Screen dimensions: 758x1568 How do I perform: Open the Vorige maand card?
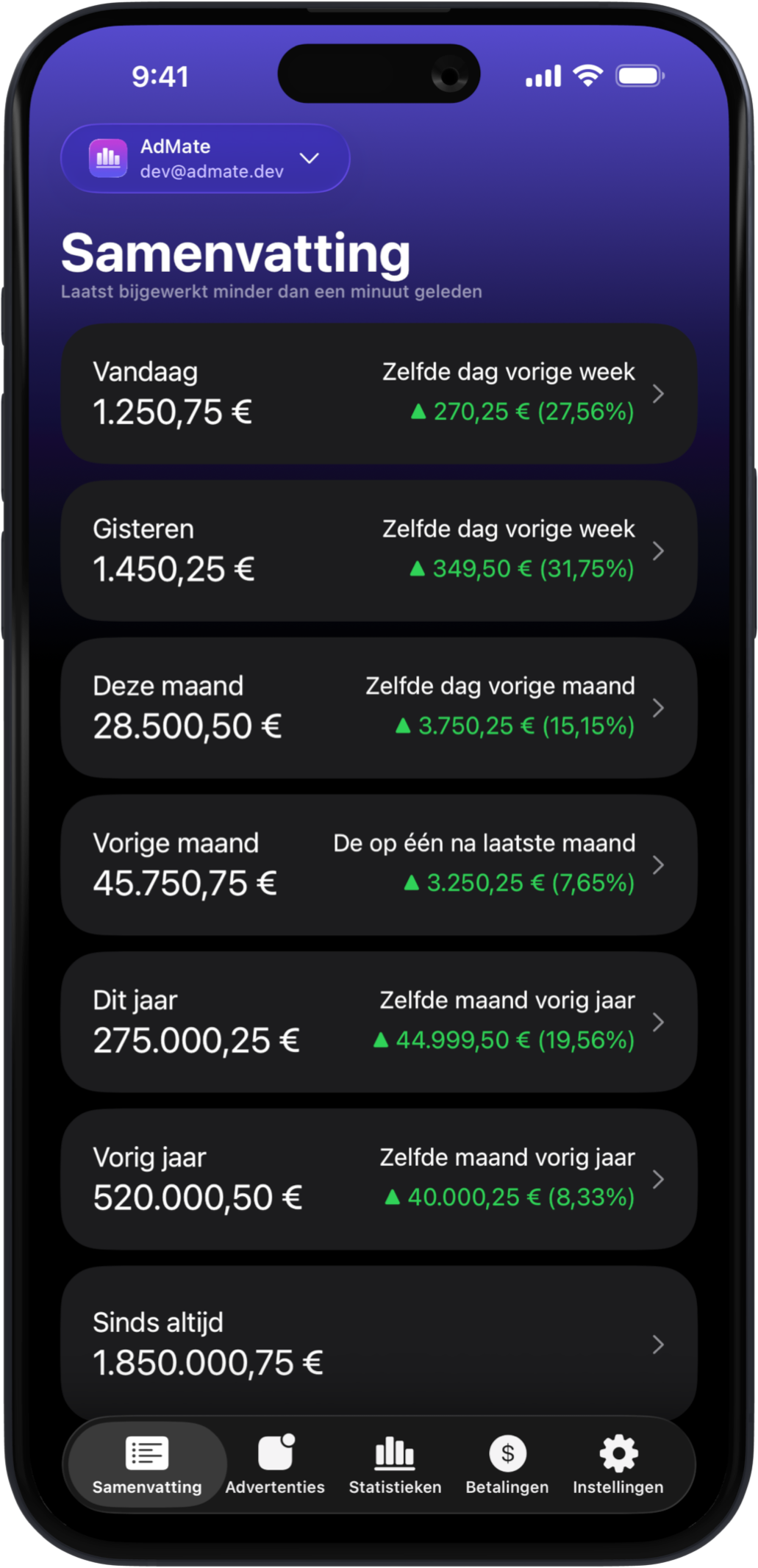[379, 865]
